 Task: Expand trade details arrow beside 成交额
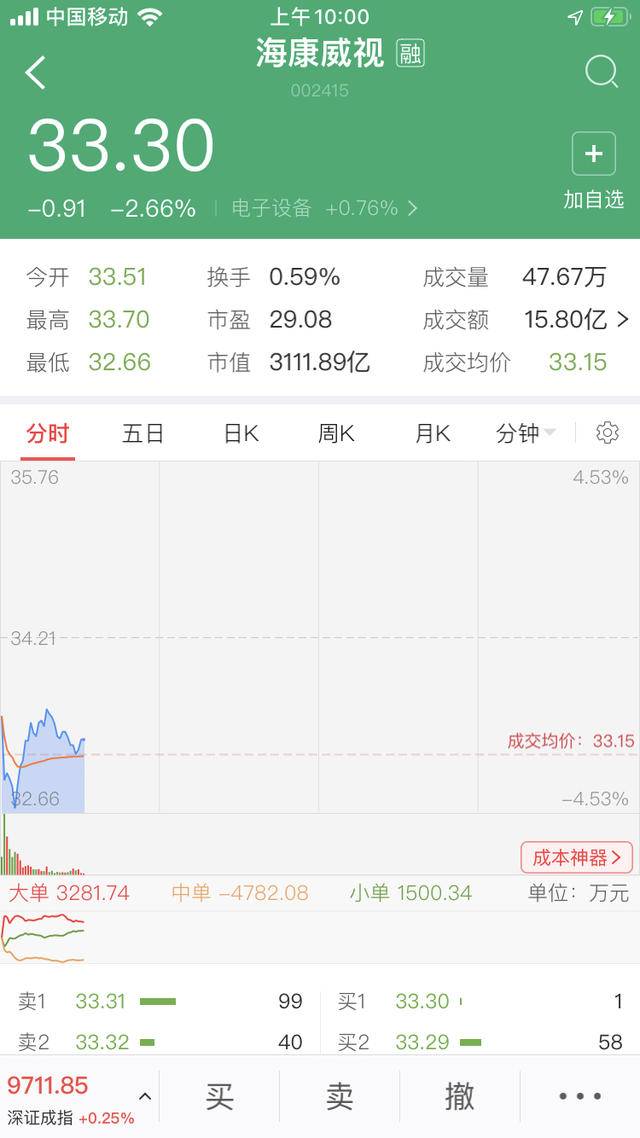click(623, 319)
